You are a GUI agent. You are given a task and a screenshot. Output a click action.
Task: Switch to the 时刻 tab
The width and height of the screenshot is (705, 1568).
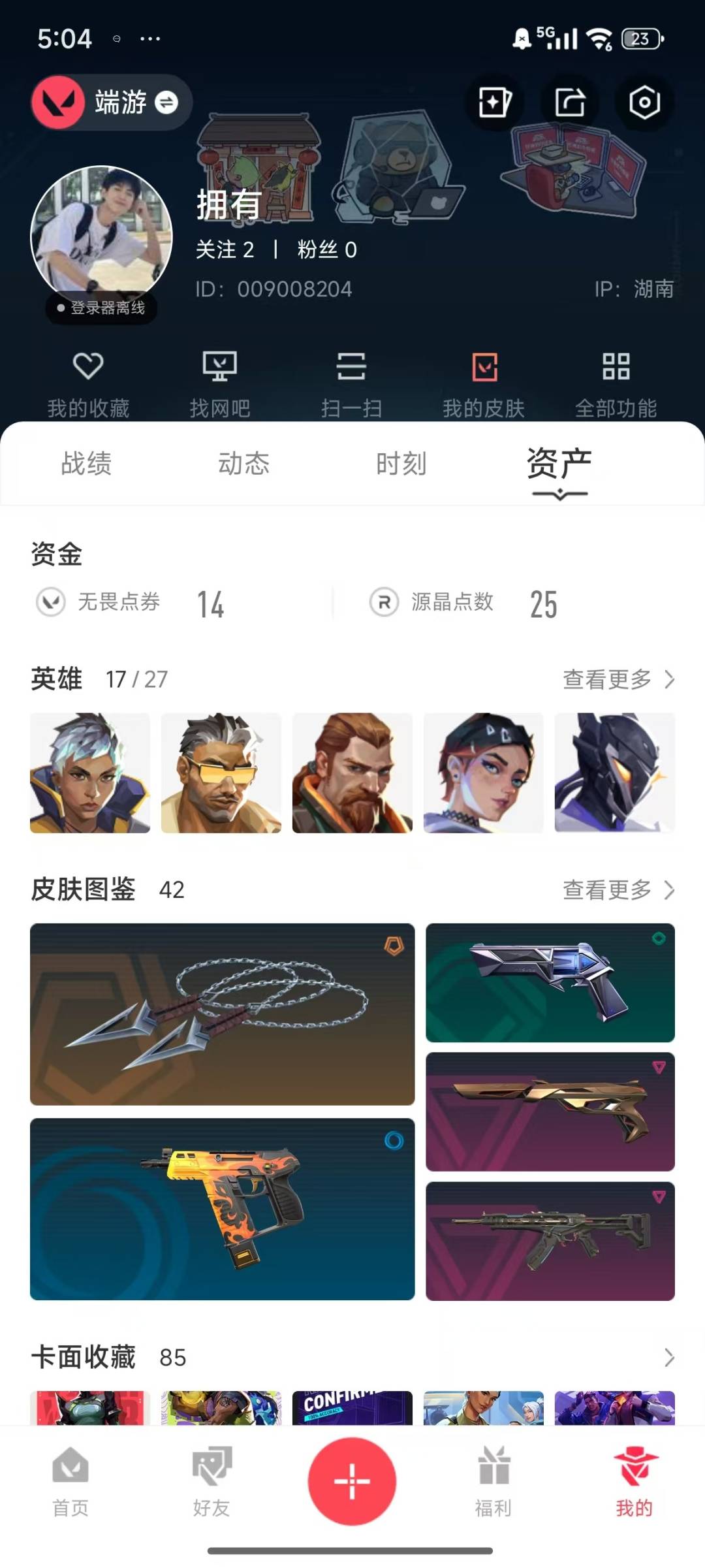pyautogui.click(x=401, y=464)
